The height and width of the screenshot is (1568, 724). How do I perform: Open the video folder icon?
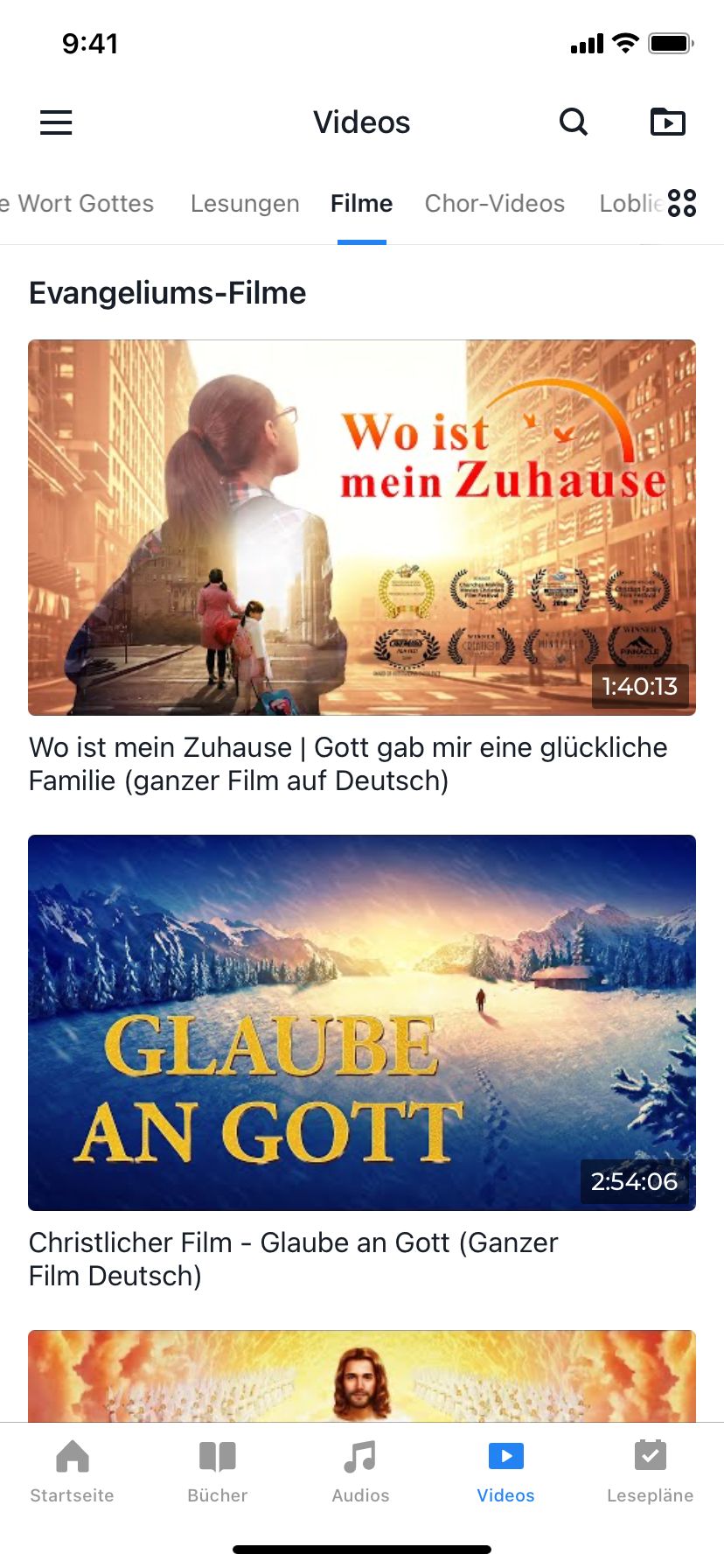[668, 122]
